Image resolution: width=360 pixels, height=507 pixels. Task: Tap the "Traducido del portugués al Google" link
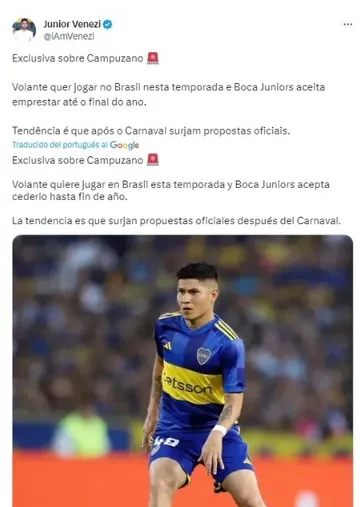[x=76, y=145]
